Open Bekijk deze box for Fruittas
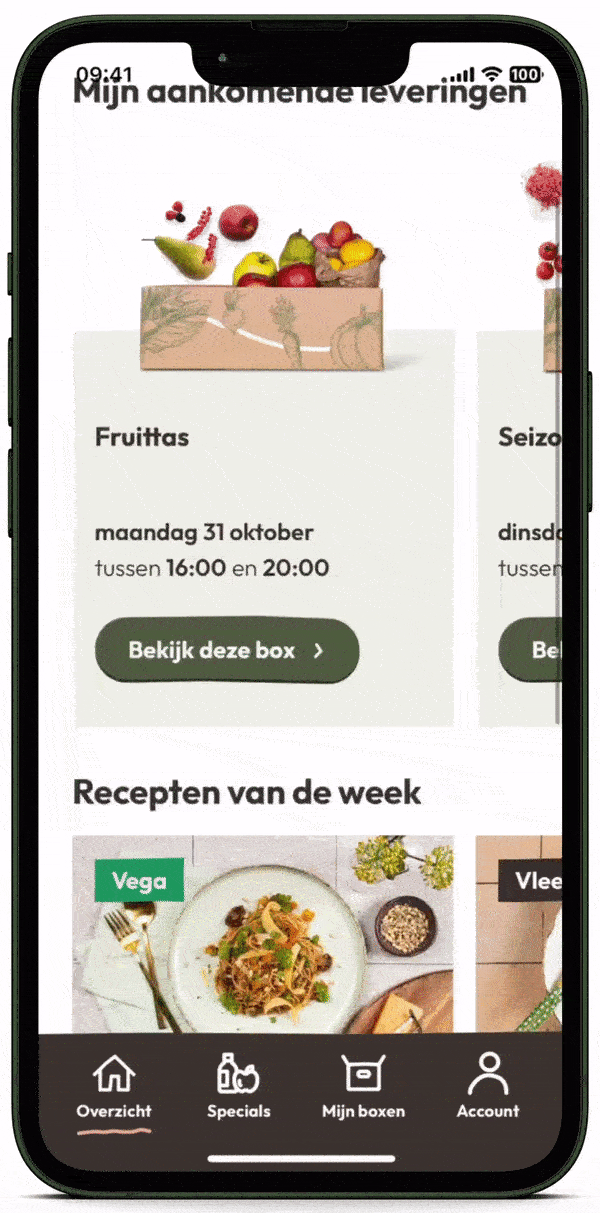Viewport: 600px width, 1213px height. (226, 650)
